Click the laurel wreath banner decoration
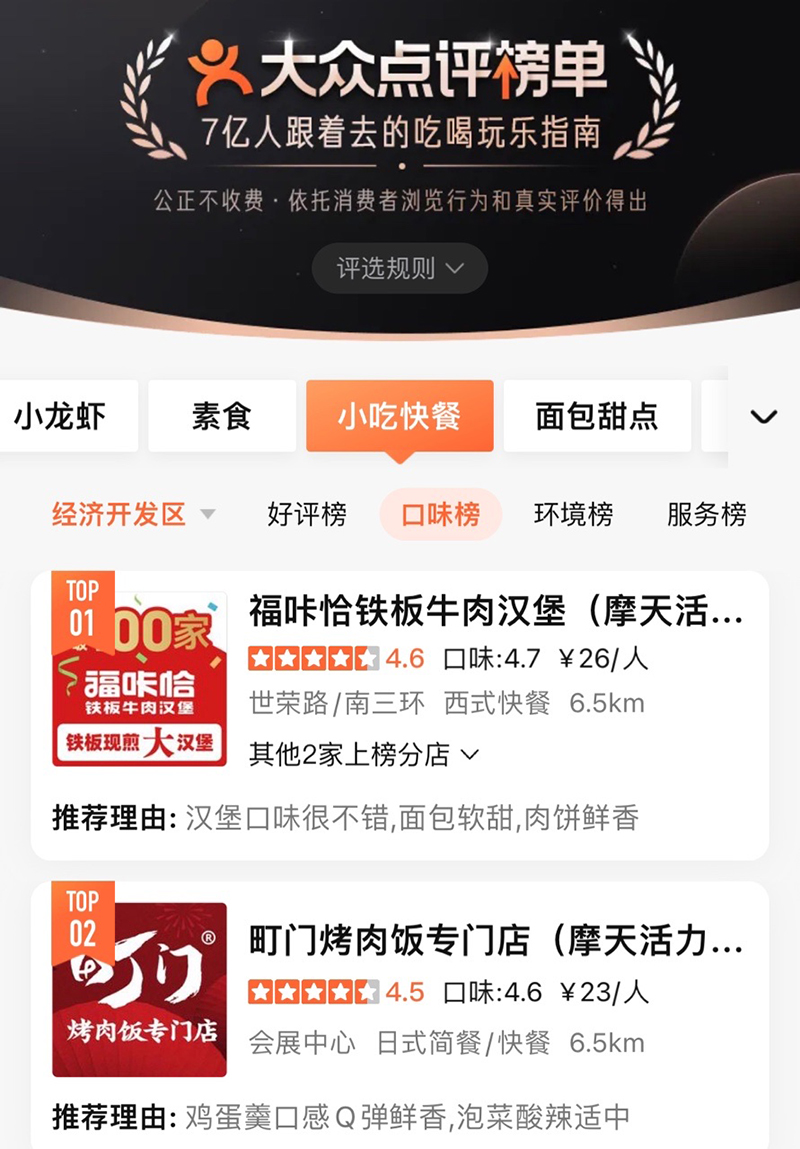800x1149 pixels. (x=140, y=100)
